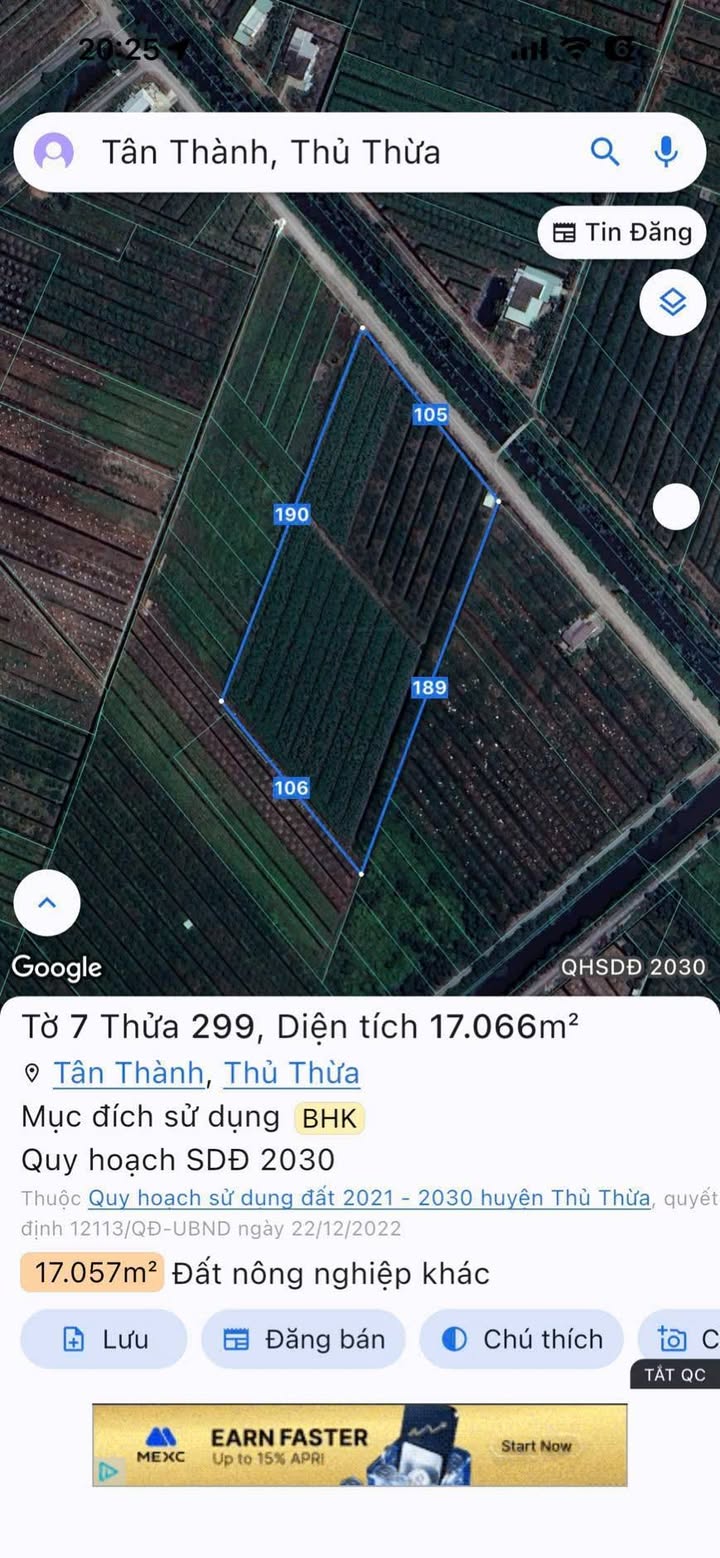Open Quy hoạch sử dụng đất 2021 - 2030 link
This screenshot has height=1558, width=720.
[369, 1198]
